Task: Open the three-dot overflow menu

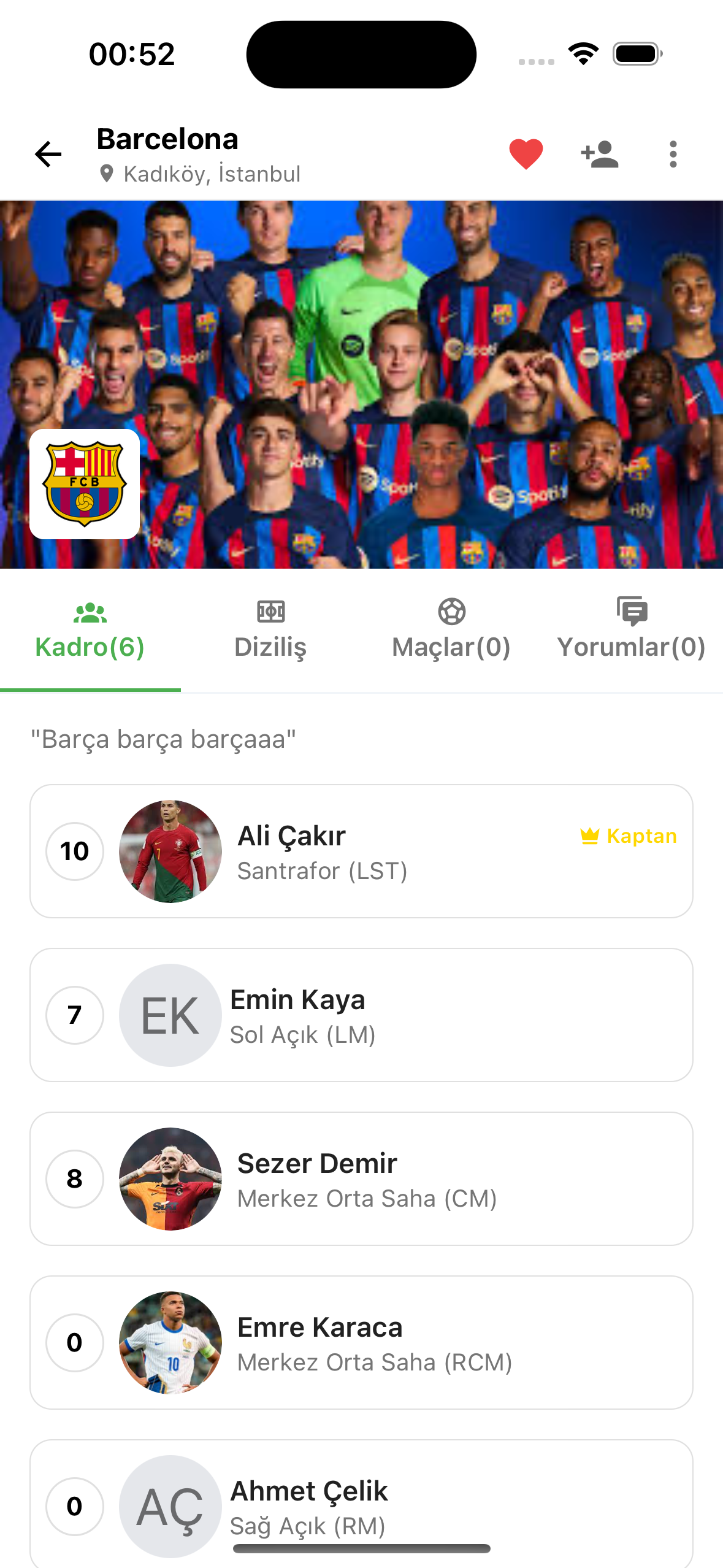Action: coord(673,155)
